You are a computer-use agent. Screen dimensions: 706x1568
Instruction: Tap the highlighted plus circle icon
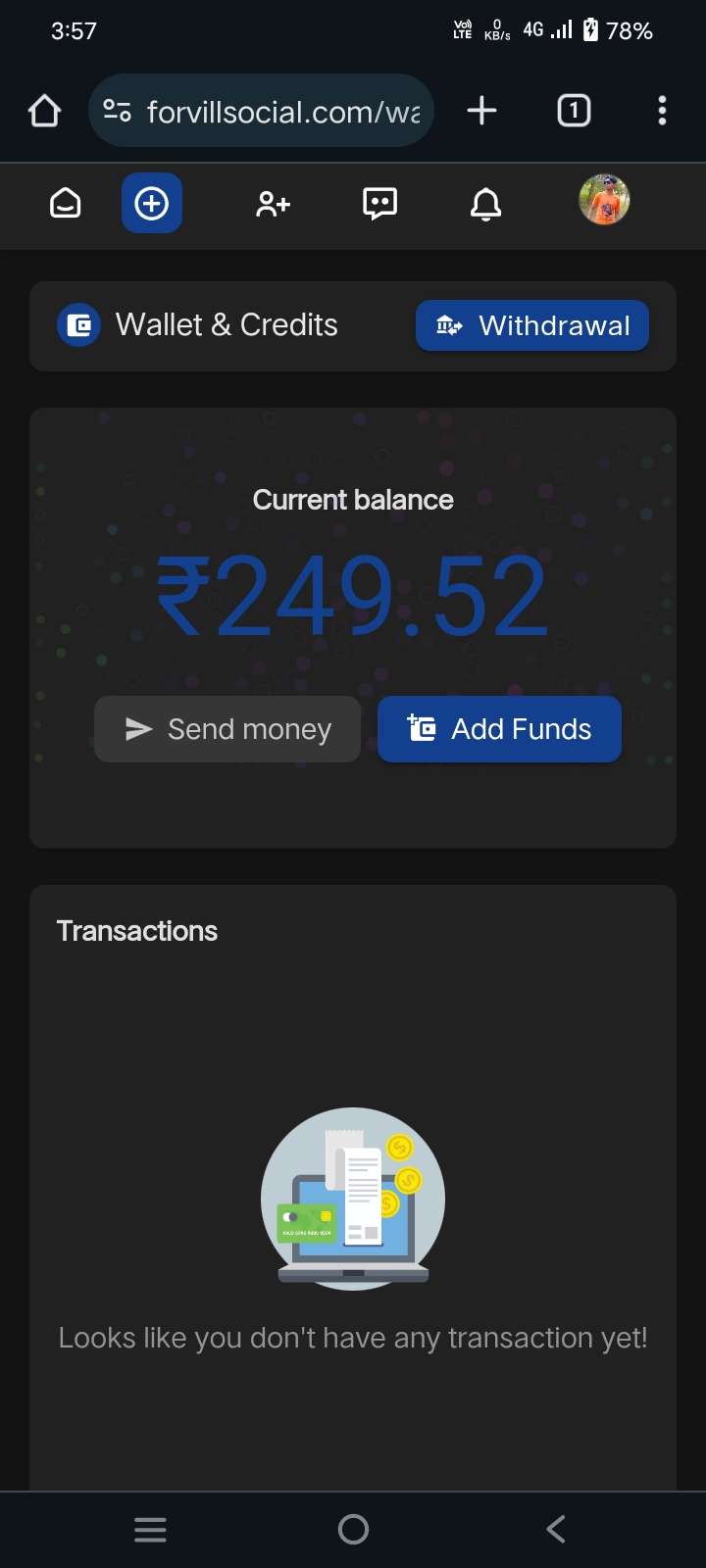[152, 204]
